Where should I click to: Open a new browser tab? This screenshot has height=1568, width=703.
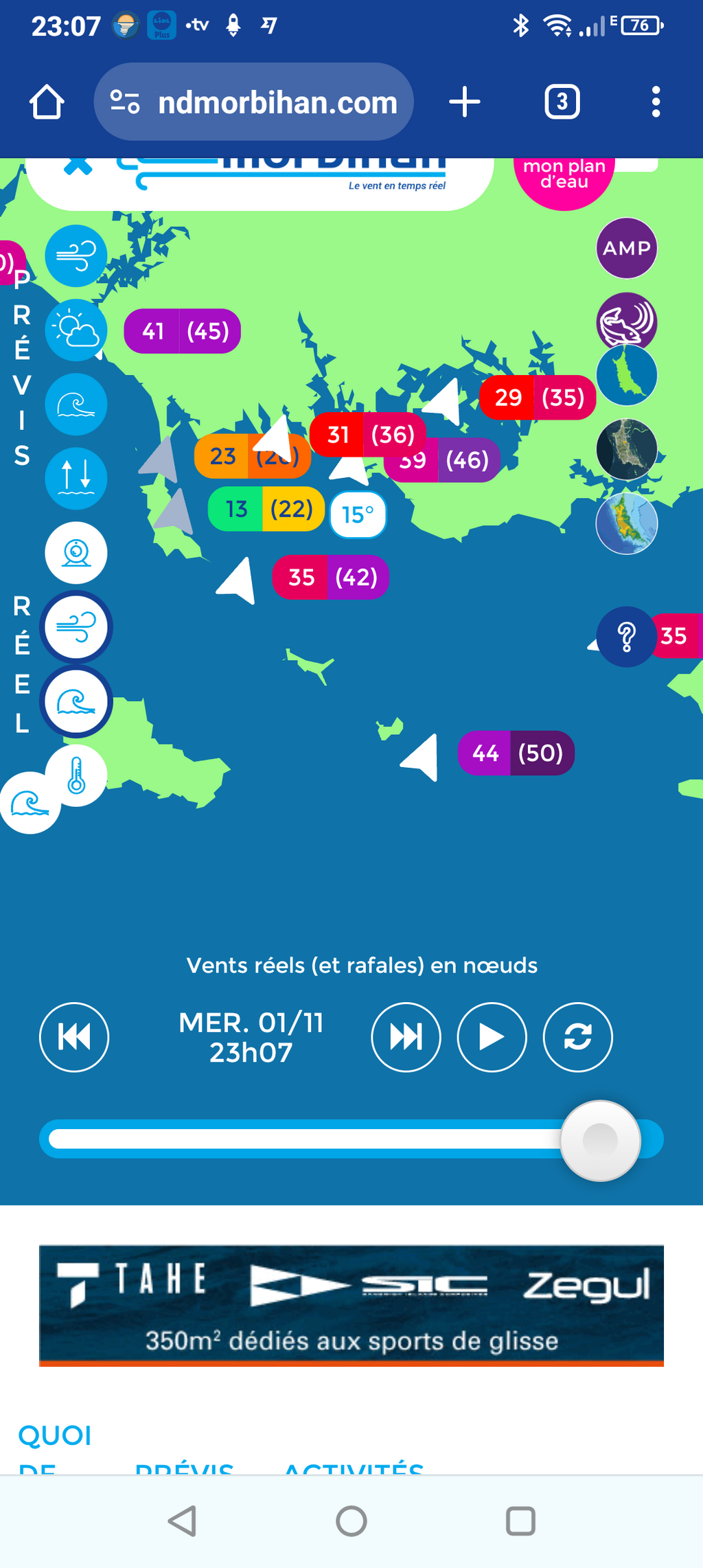[465, 102]
